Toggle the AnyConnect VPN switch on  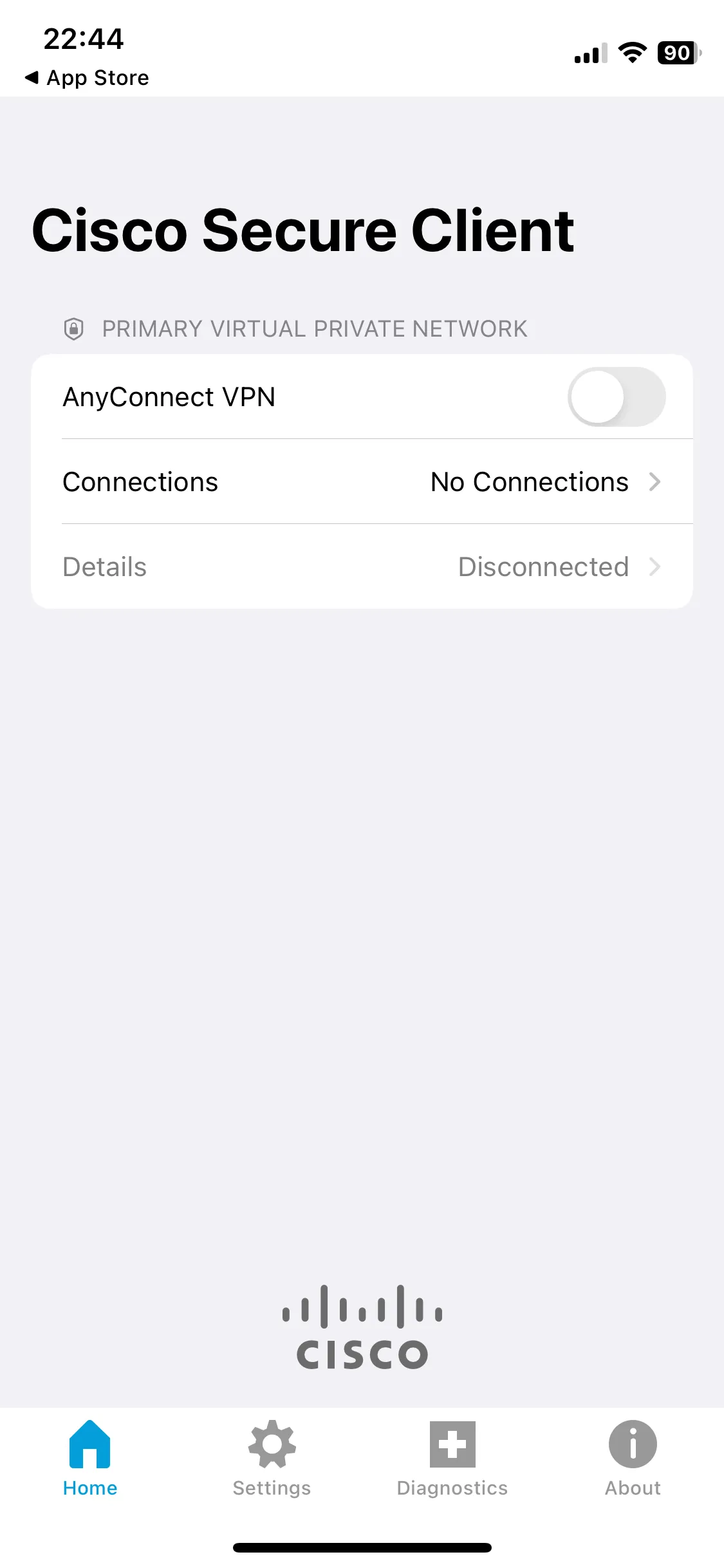tap(616, 397)
